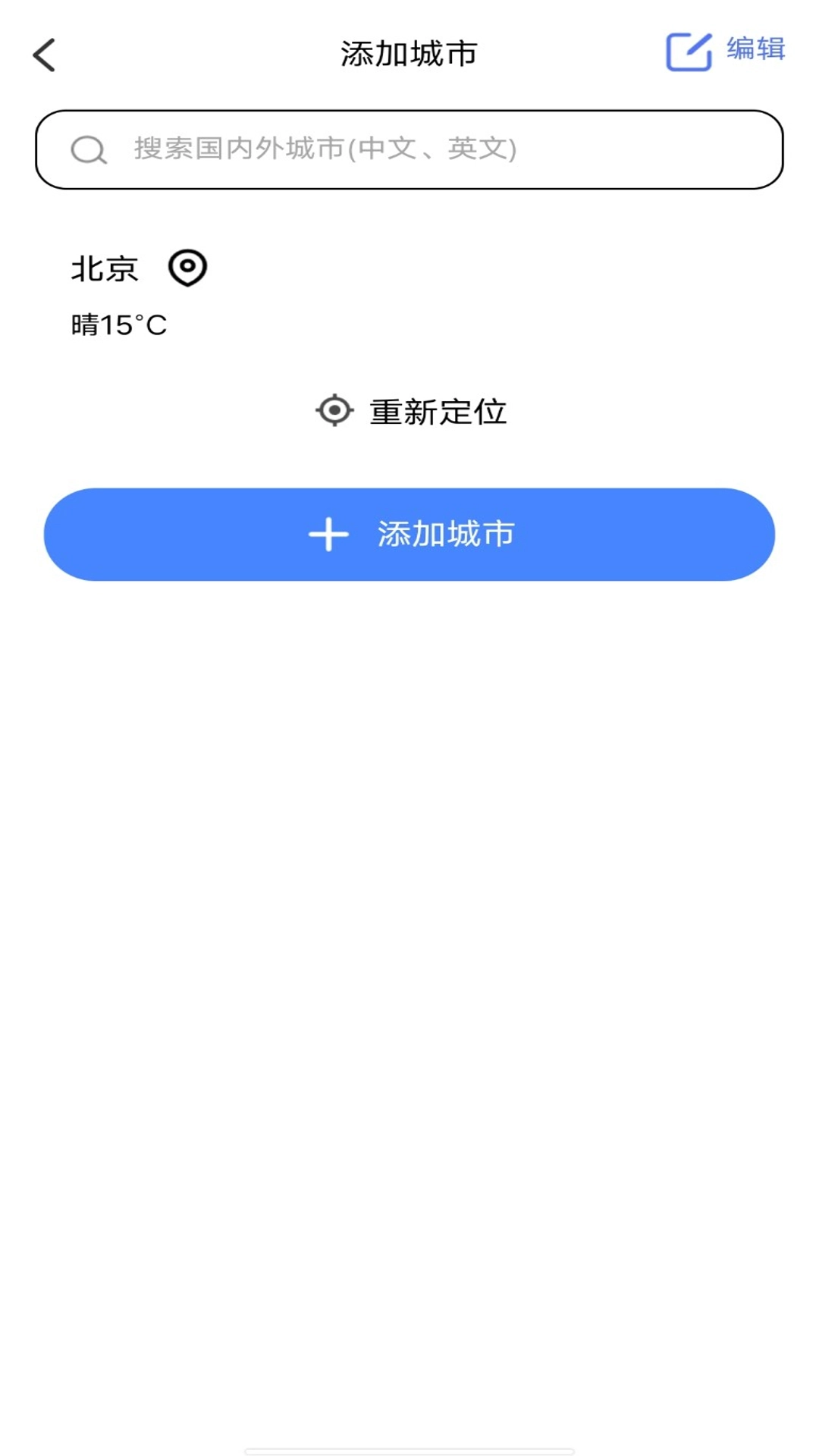The image size is (819, 1456).
Task: Click the edit pencil icon
Action: pyautogui.click(x=687, y=52)
